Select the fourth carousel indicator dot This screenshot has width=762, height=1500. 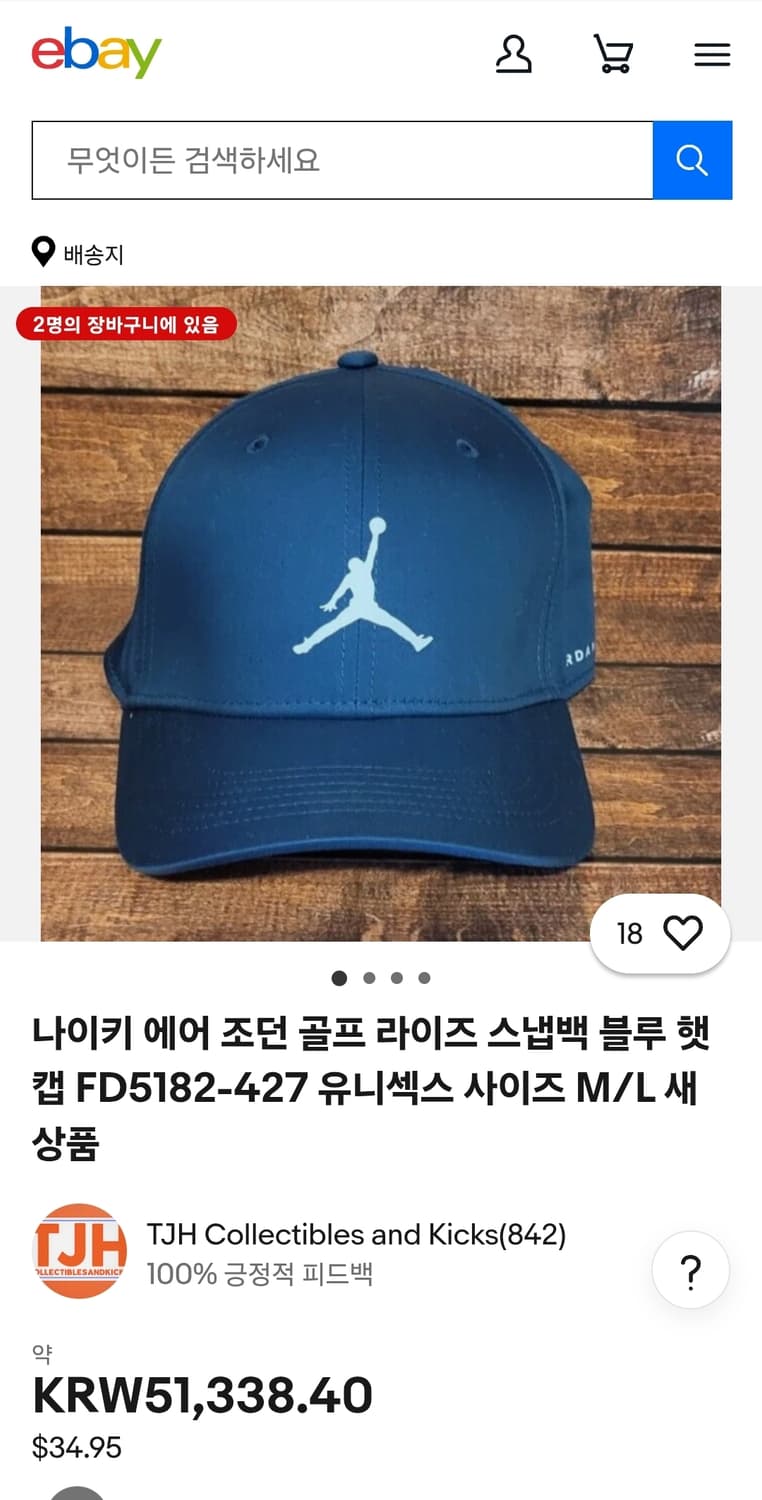point(425,978)
